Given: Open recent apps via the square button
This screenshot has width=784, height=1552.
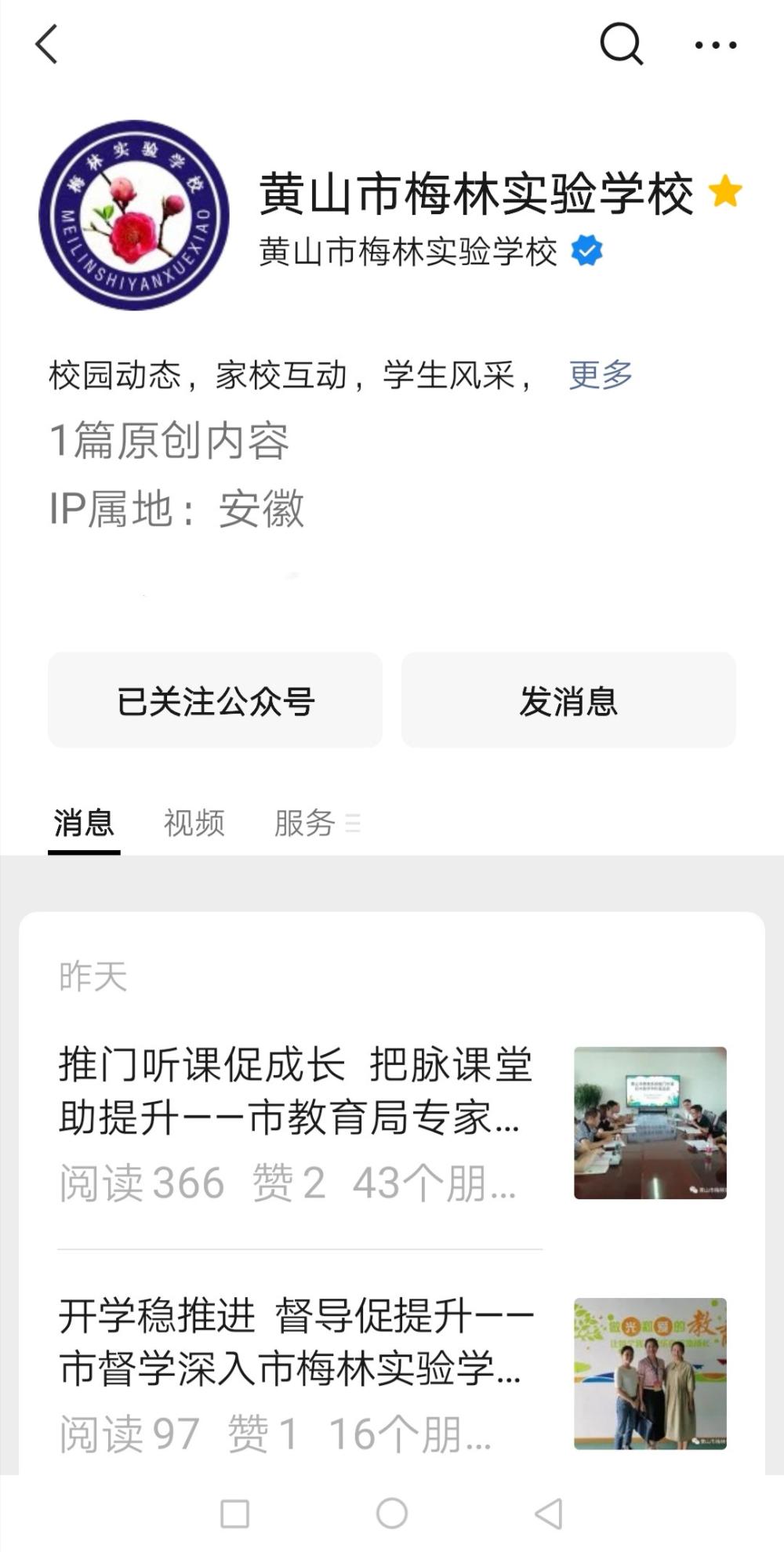Looking at the screenshot, I should pyautogui.click(x=235, y=1514).
